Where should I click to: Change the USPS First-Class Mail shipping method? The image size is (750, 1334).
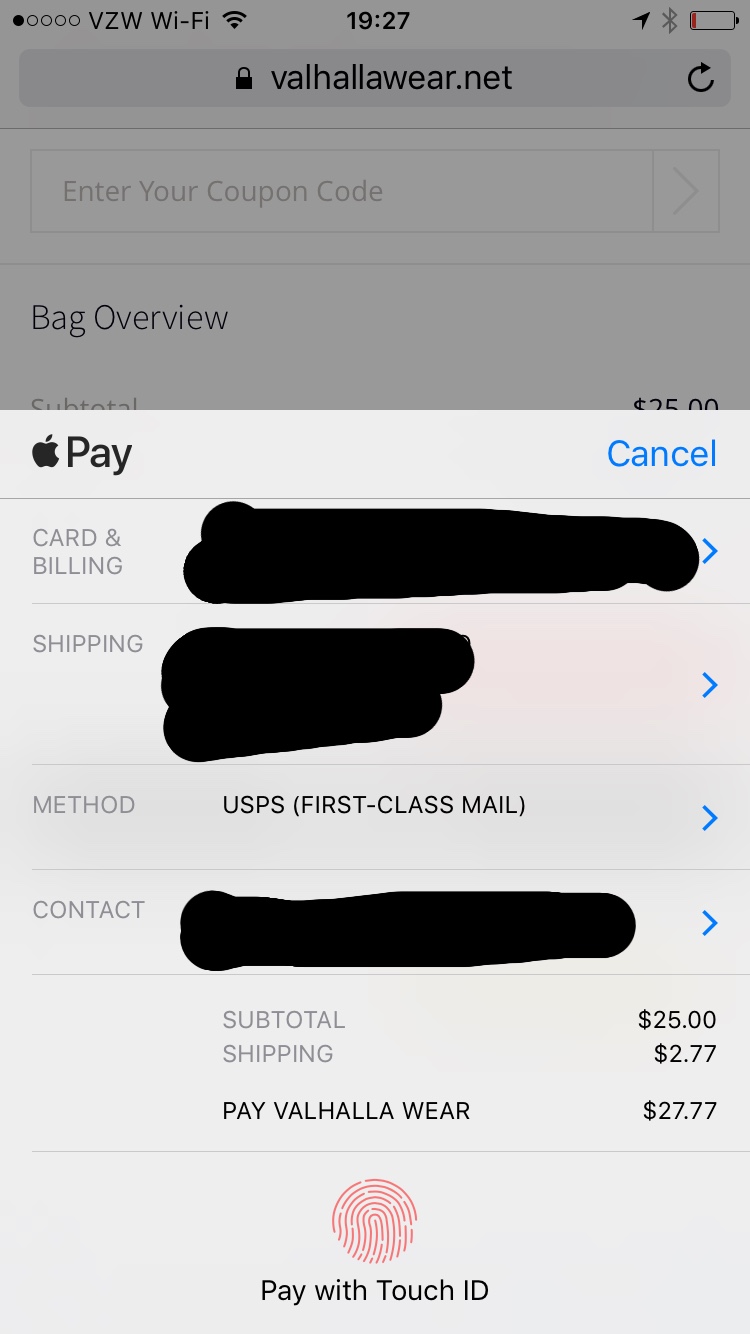(x=375, y=817)
